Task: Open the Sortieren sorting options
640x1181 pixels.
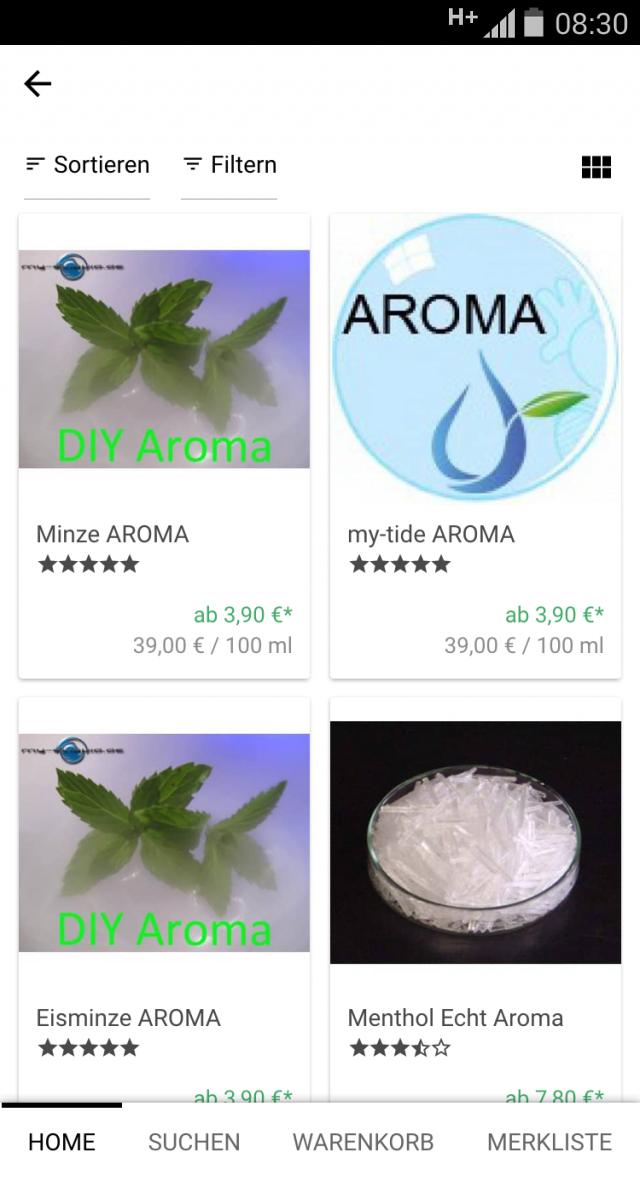Action: tap(87, 165)
